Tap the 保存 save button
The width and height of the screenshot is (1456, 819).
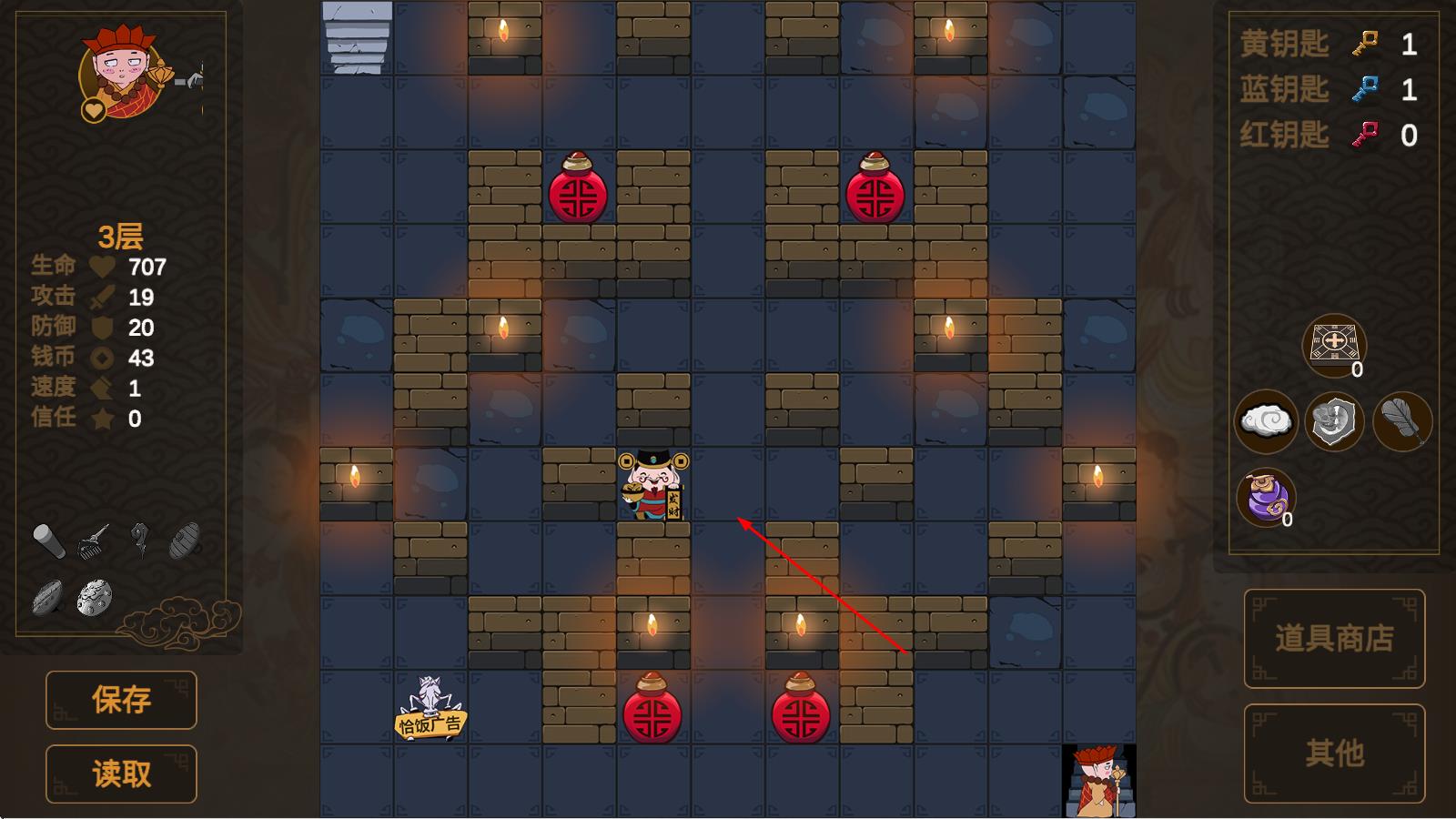[x=121, y=700]
